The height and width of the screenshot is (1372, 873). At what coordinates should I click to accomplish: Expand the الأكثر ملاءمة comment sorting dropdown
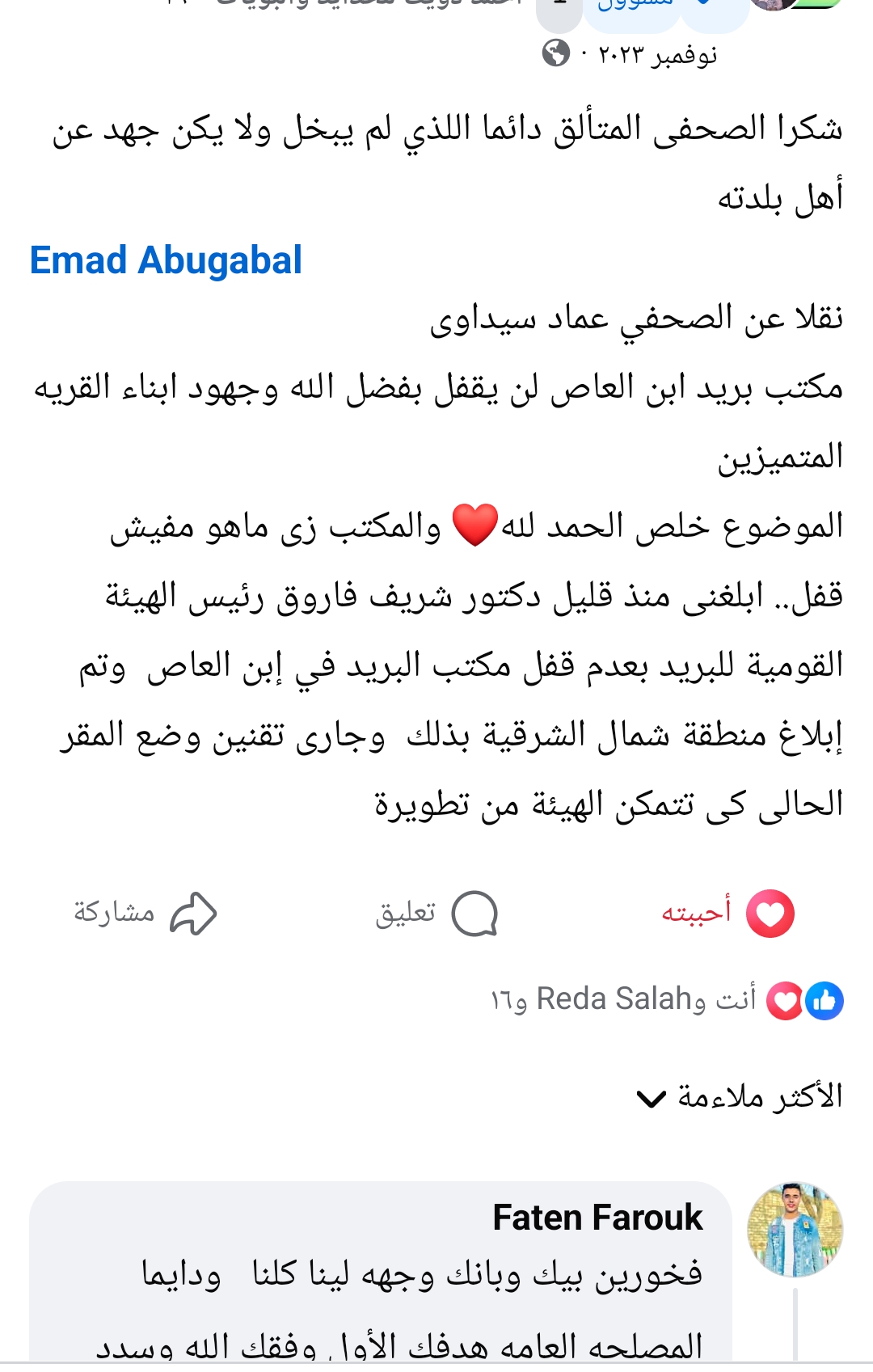click(x=740, y=1097)
